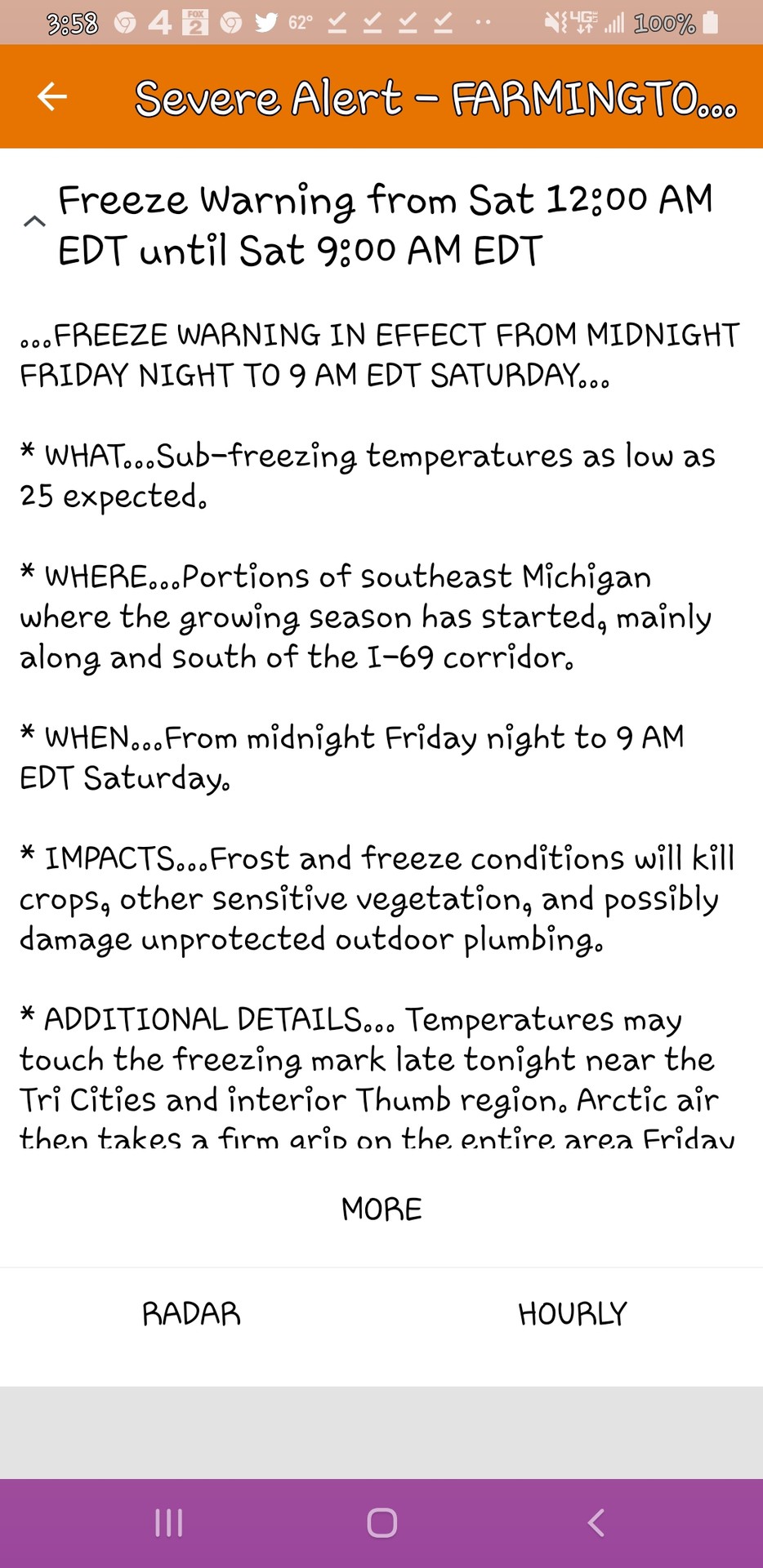Open the RADAR view
This screenshot has width=763, height=1568.
coord(191,1314)
